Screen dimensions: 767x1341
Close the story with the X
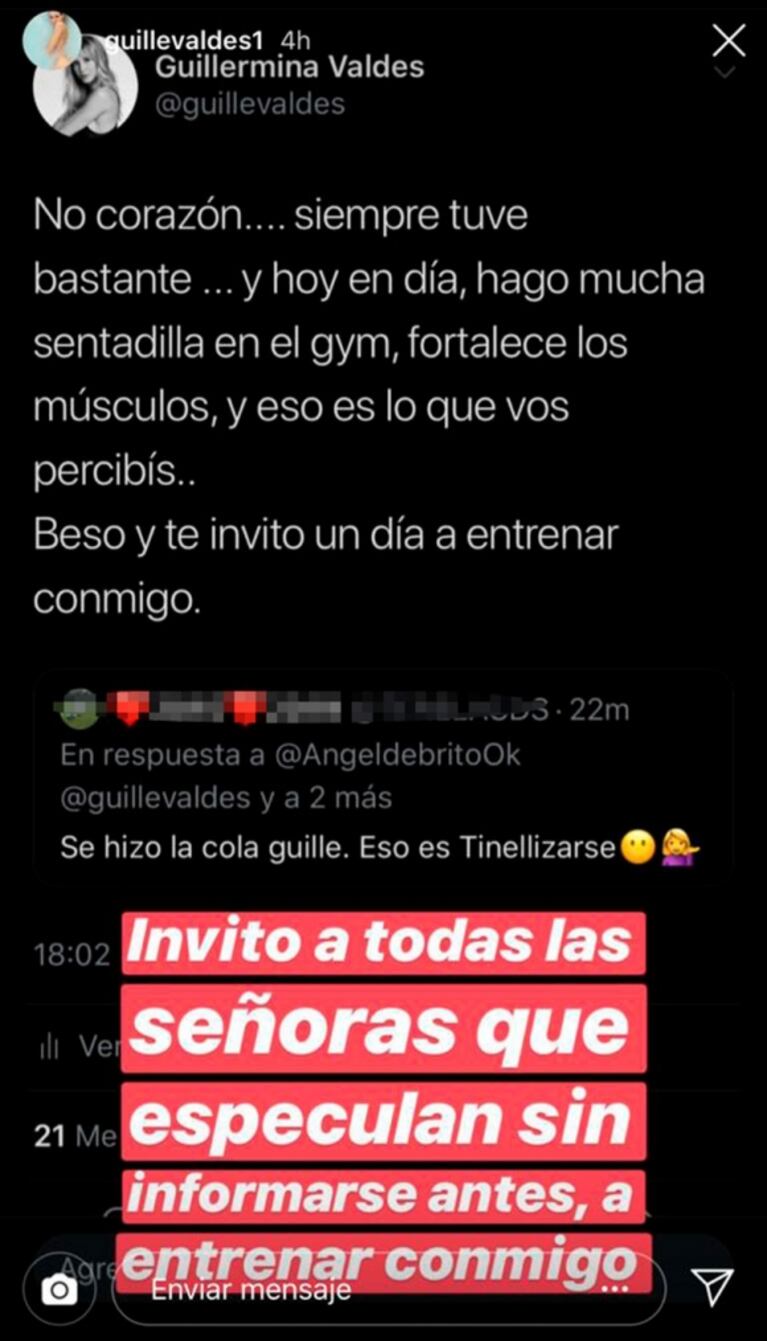coord(727,40)
